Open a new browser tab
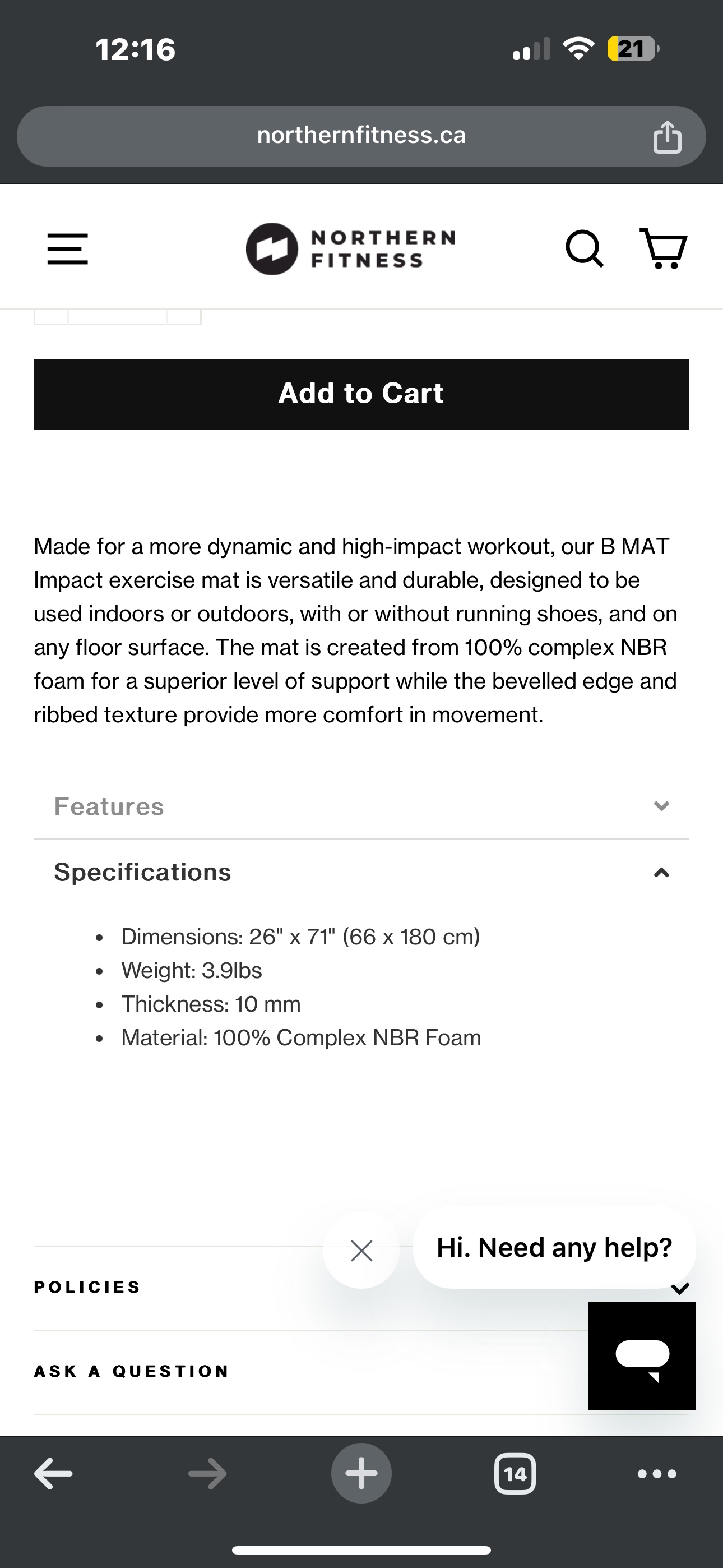The width and height of the screenshot is (723, 1568). (361, 1474)
